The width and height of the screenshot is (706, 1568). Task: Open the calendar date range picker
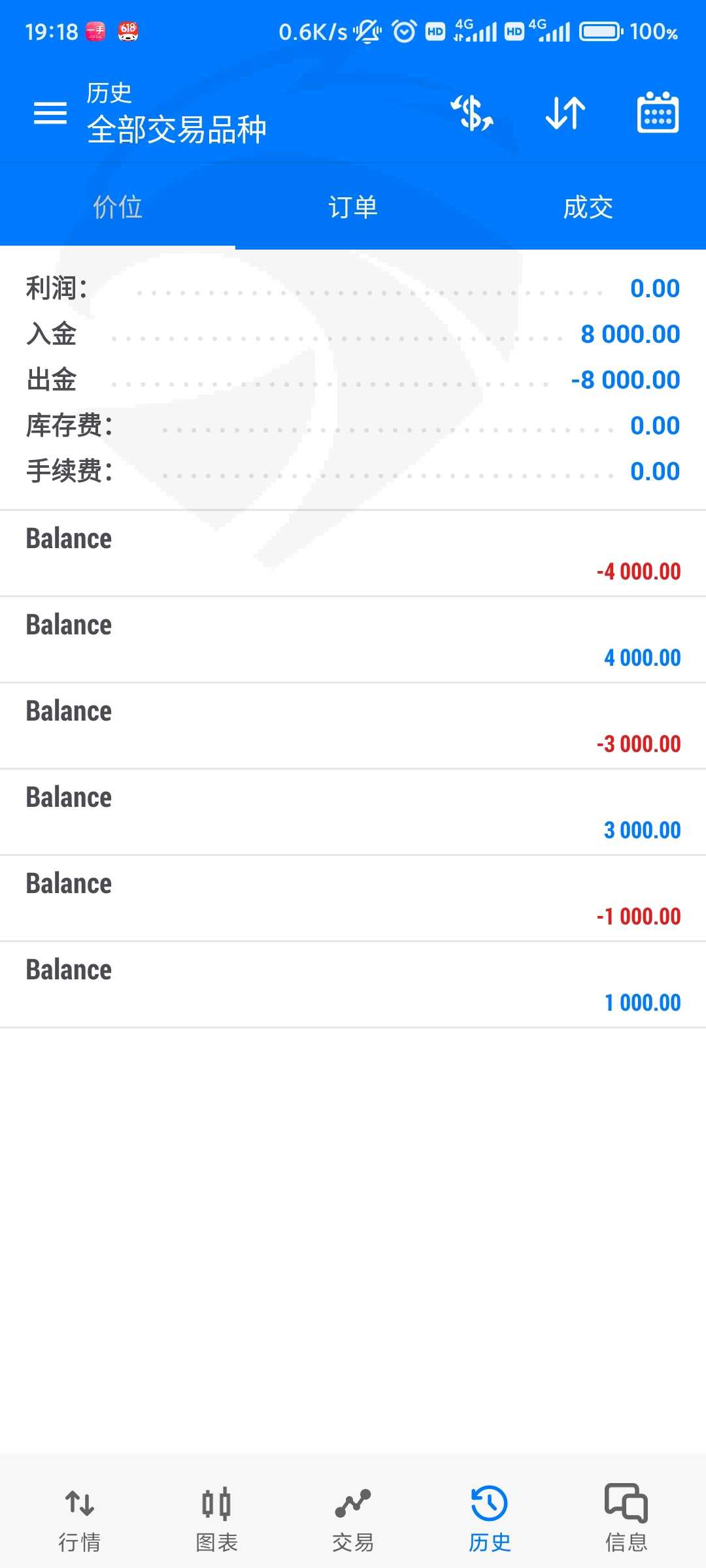point(658,113)
